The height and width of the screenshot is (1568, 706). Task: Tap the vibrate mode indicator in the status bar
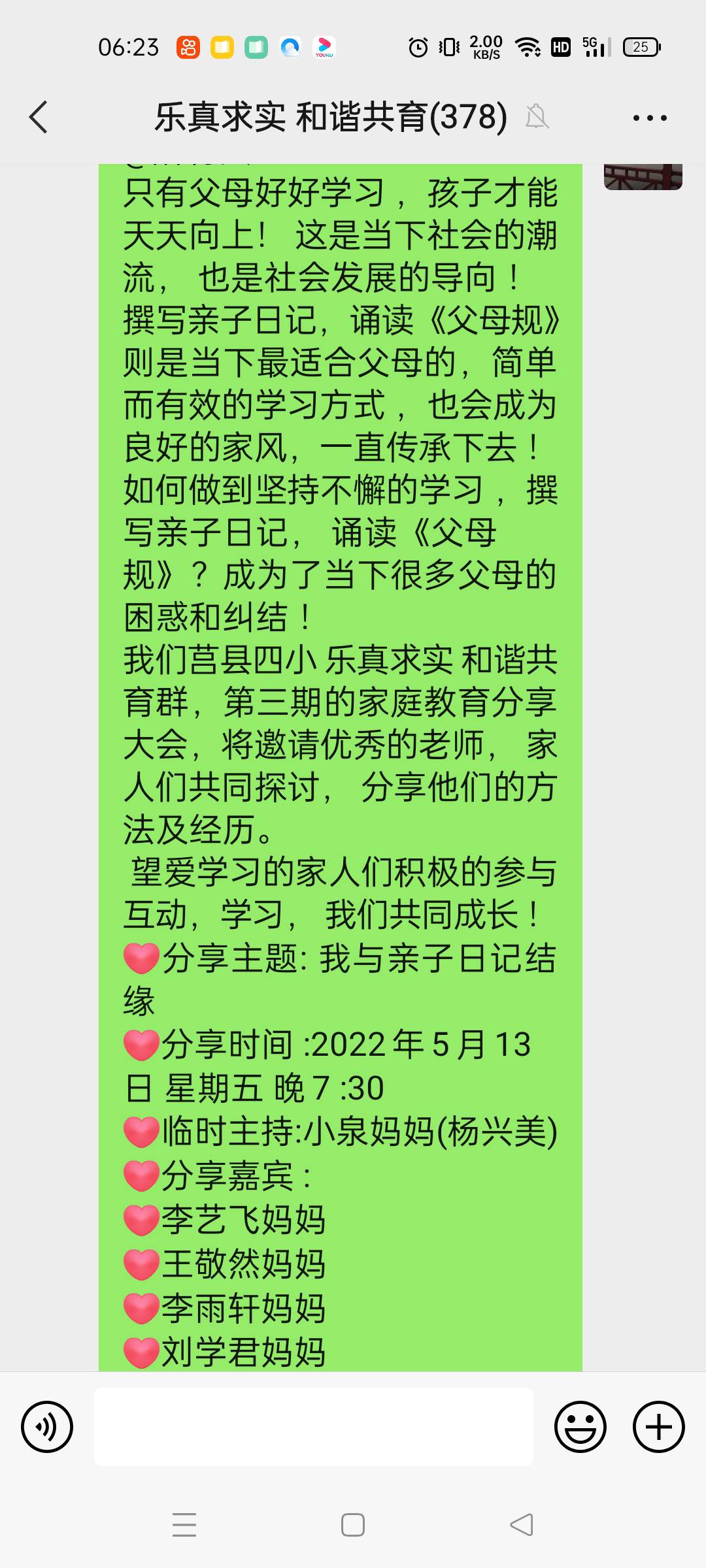point(448,46)
